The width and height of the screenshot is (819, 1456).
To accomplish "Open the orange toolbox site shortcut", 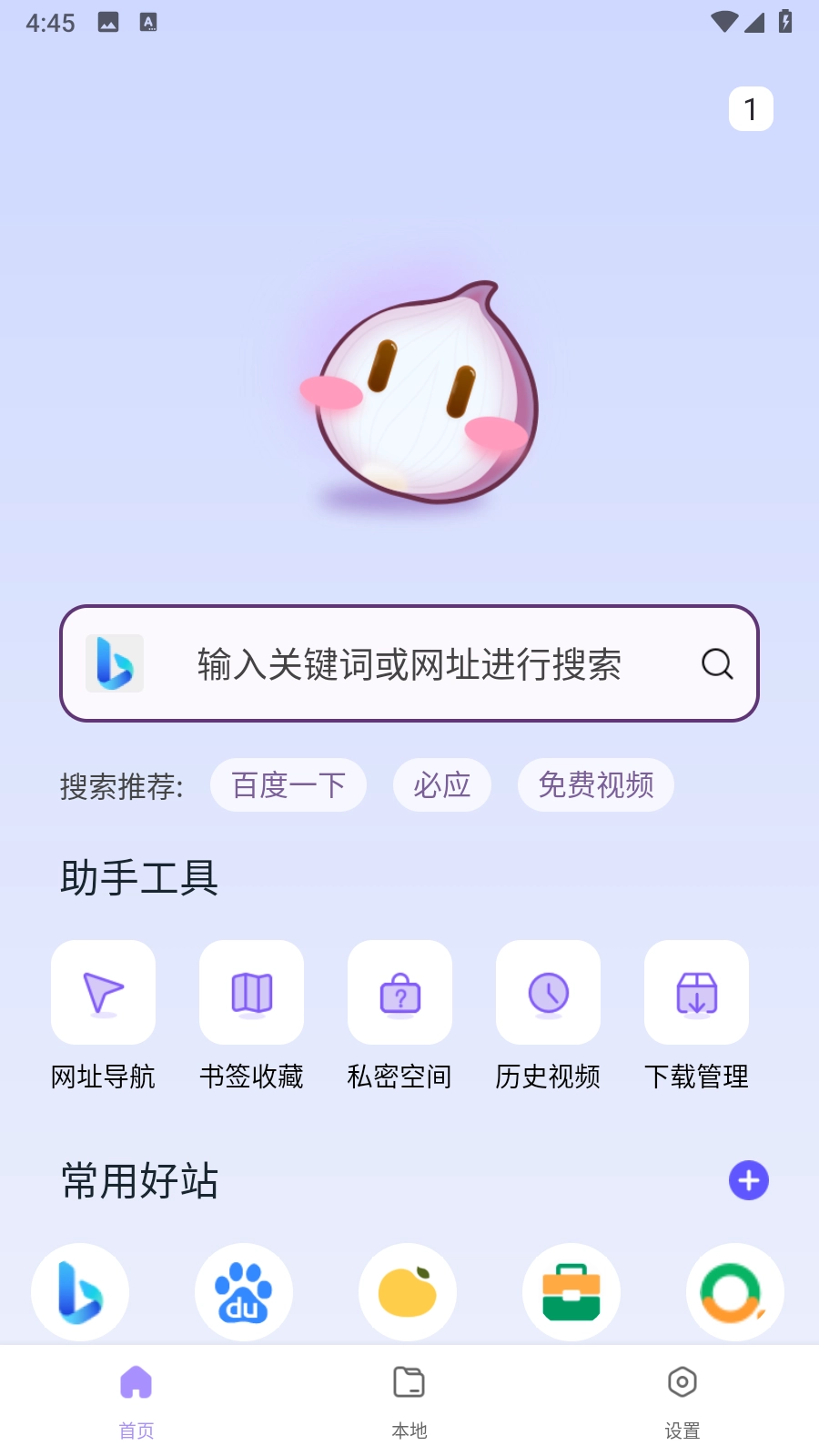I will [x=571, y=1292].
